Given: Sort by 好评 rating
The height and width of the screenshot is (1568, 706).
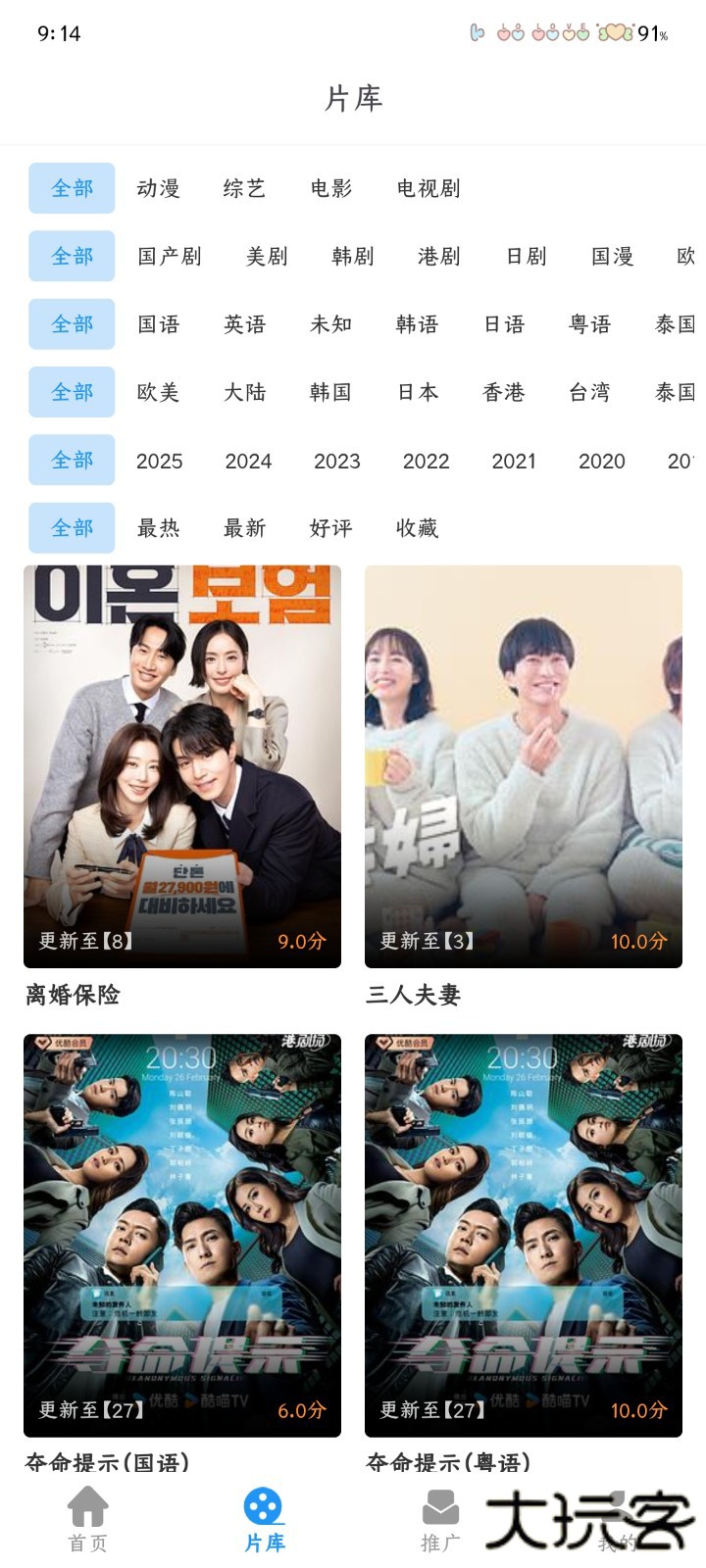Looking at the screenshot, I should pyautogui.click(x=330, y=528).
